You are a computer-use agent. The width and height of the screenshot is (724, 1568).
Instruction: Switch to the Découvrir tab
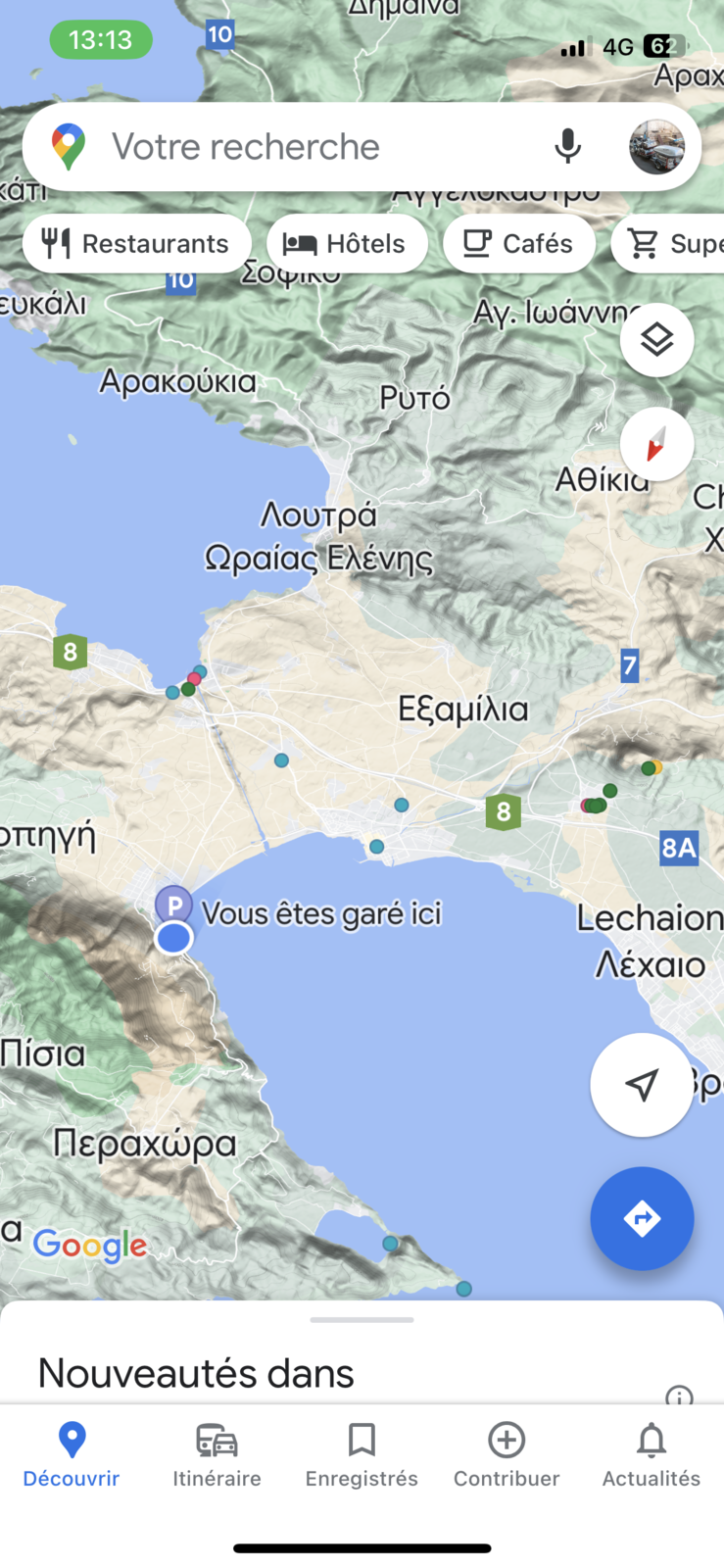72,1455
